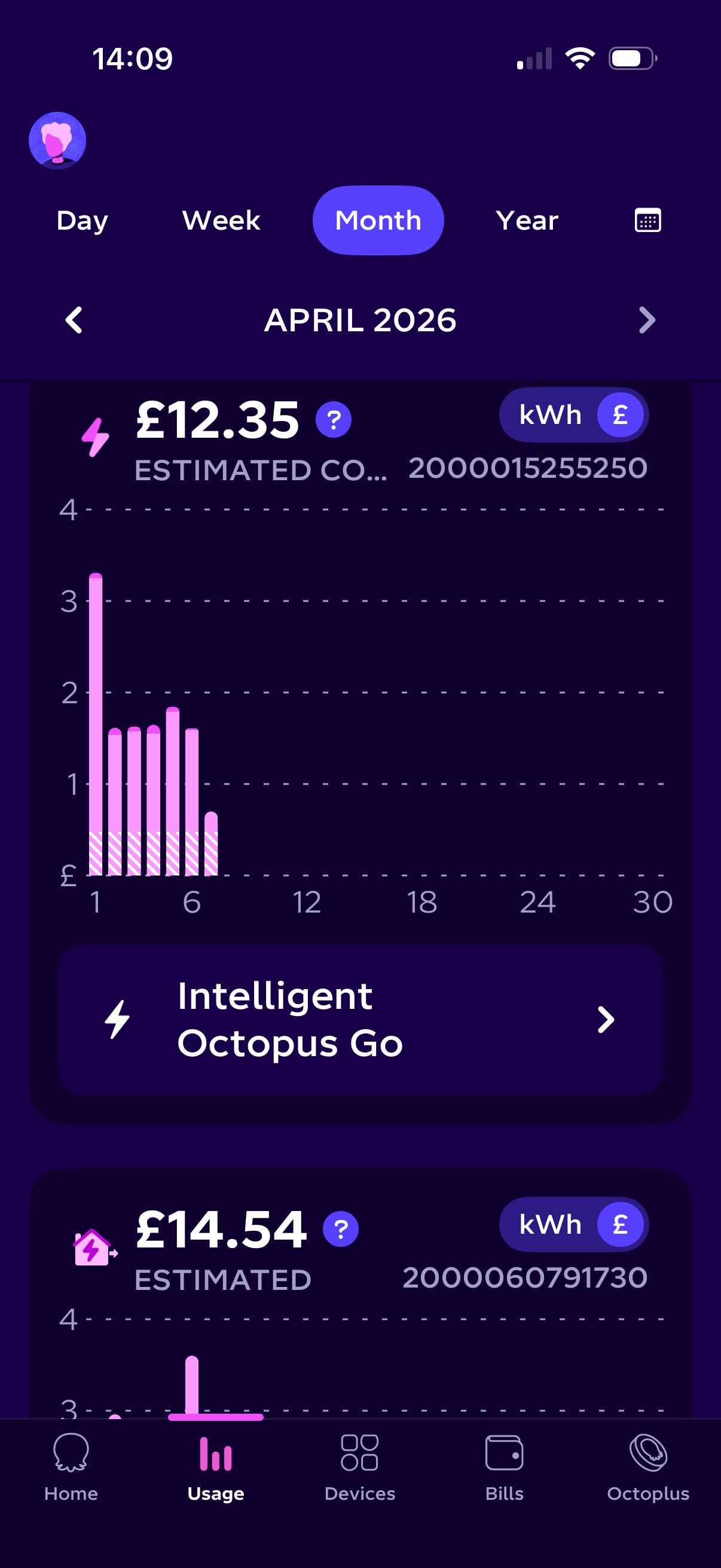Switch the £12.35 chart to kWh
The width and height of the screenshot is (721, 1568).
[x=549, y=415]
